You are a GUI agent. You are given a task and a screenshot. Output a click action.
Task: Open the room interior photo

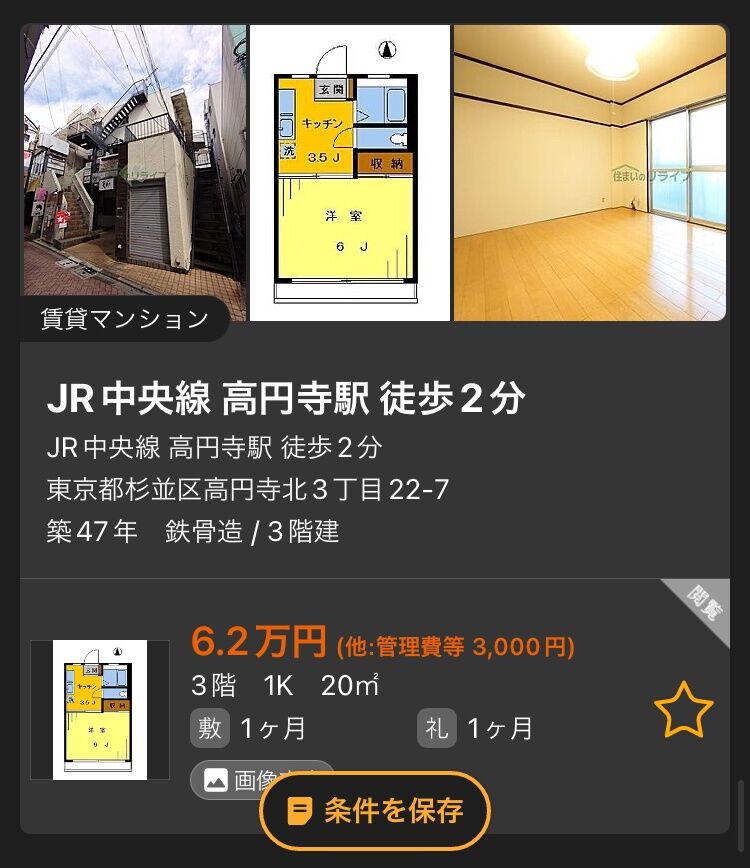589,172
